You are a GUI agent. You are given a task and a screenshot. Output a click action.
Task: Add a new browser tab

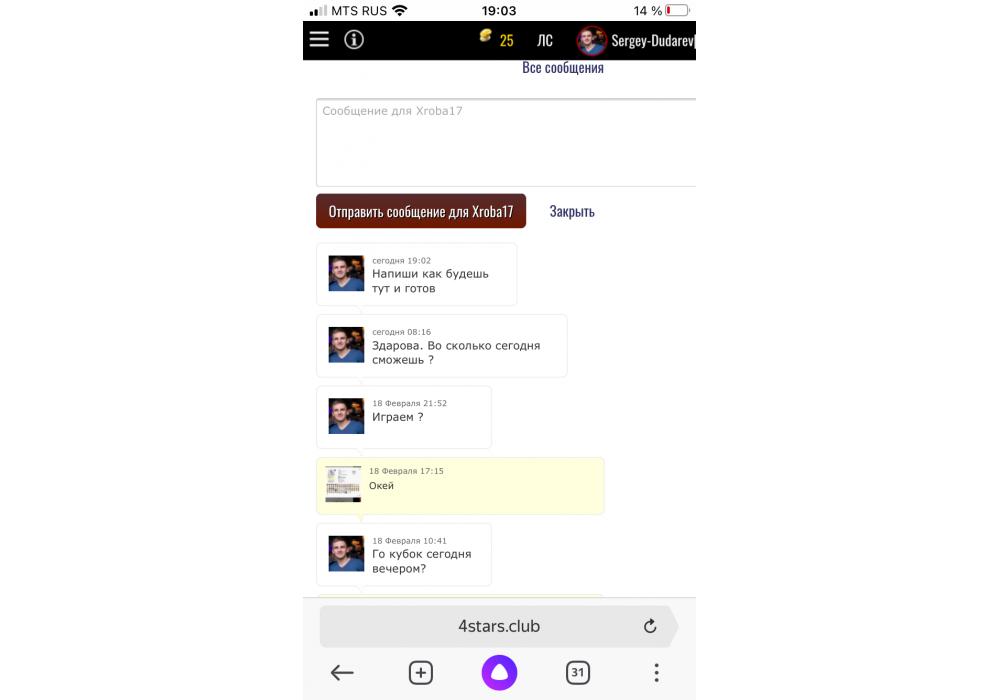tap(421, 673)
